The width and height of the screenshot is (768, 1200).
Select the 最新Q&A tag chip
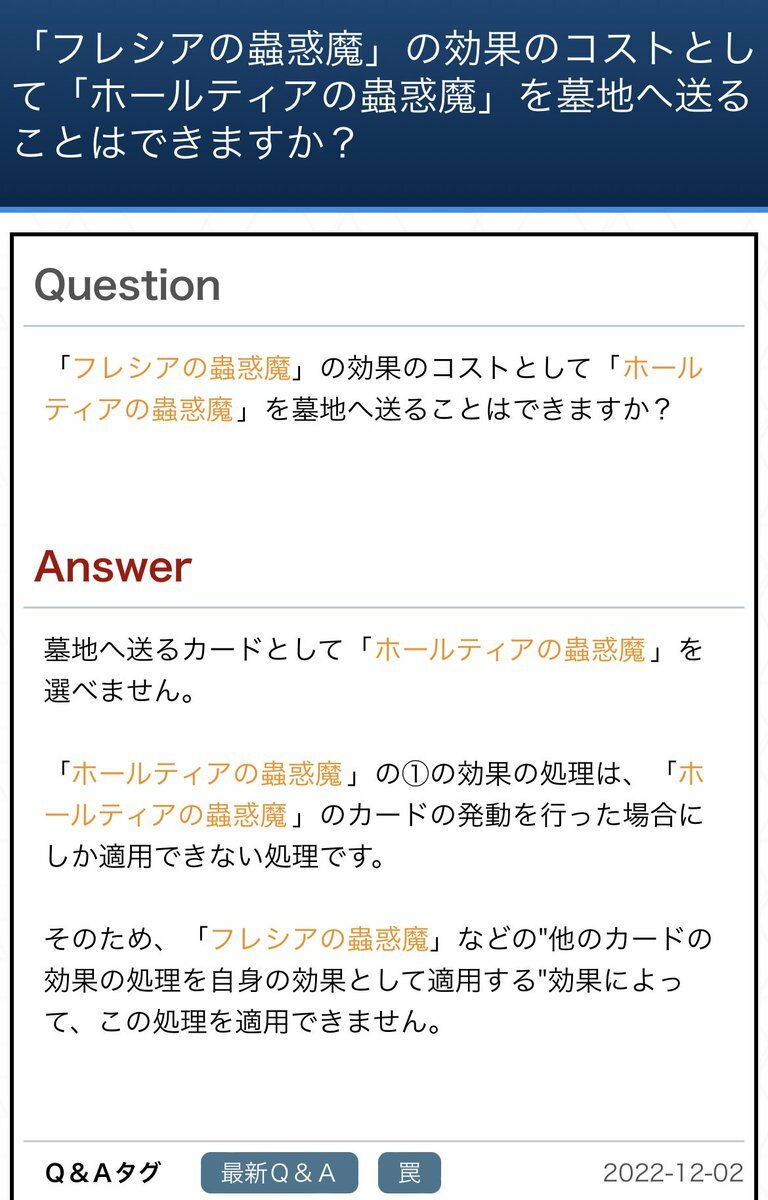(278, 1172)
